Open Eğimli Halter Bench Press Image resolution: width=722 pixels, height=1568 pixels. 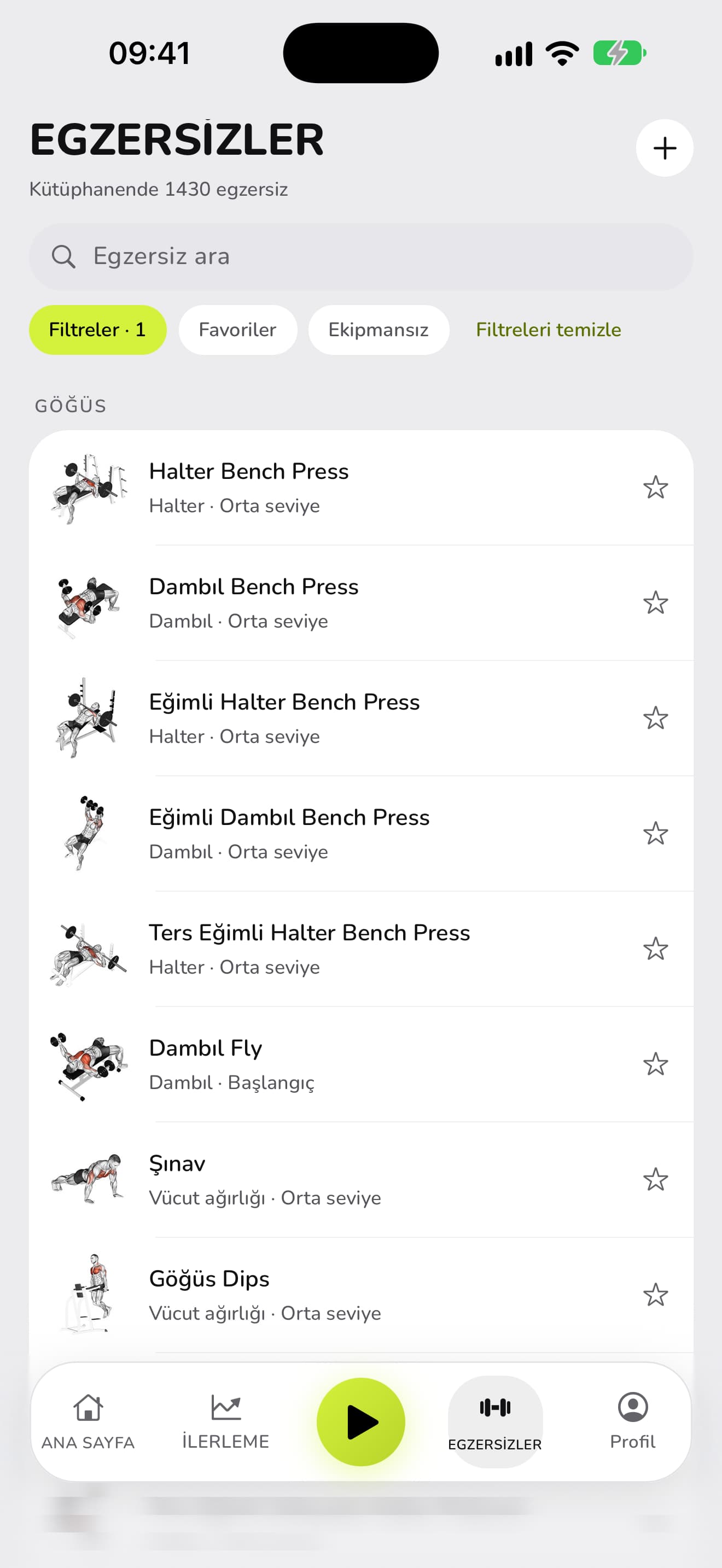point(361,718)
